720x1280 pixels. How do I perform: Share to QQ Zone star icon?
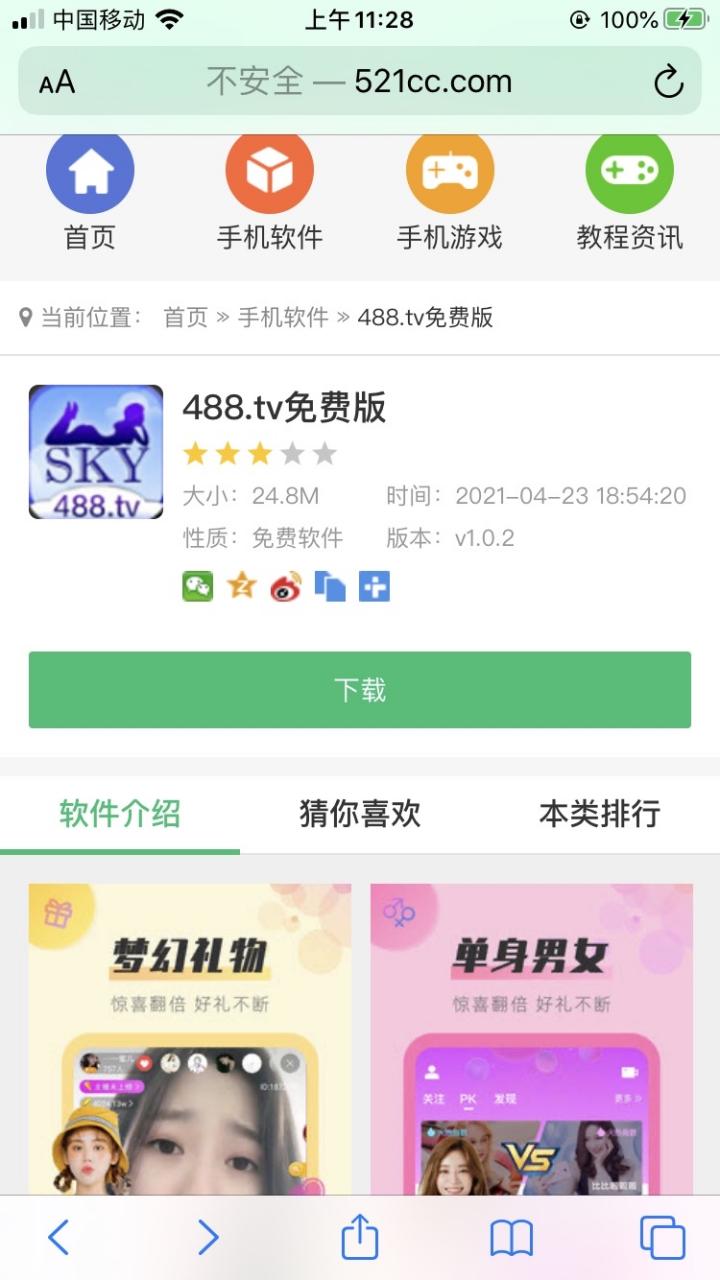(x=242, y=586)
